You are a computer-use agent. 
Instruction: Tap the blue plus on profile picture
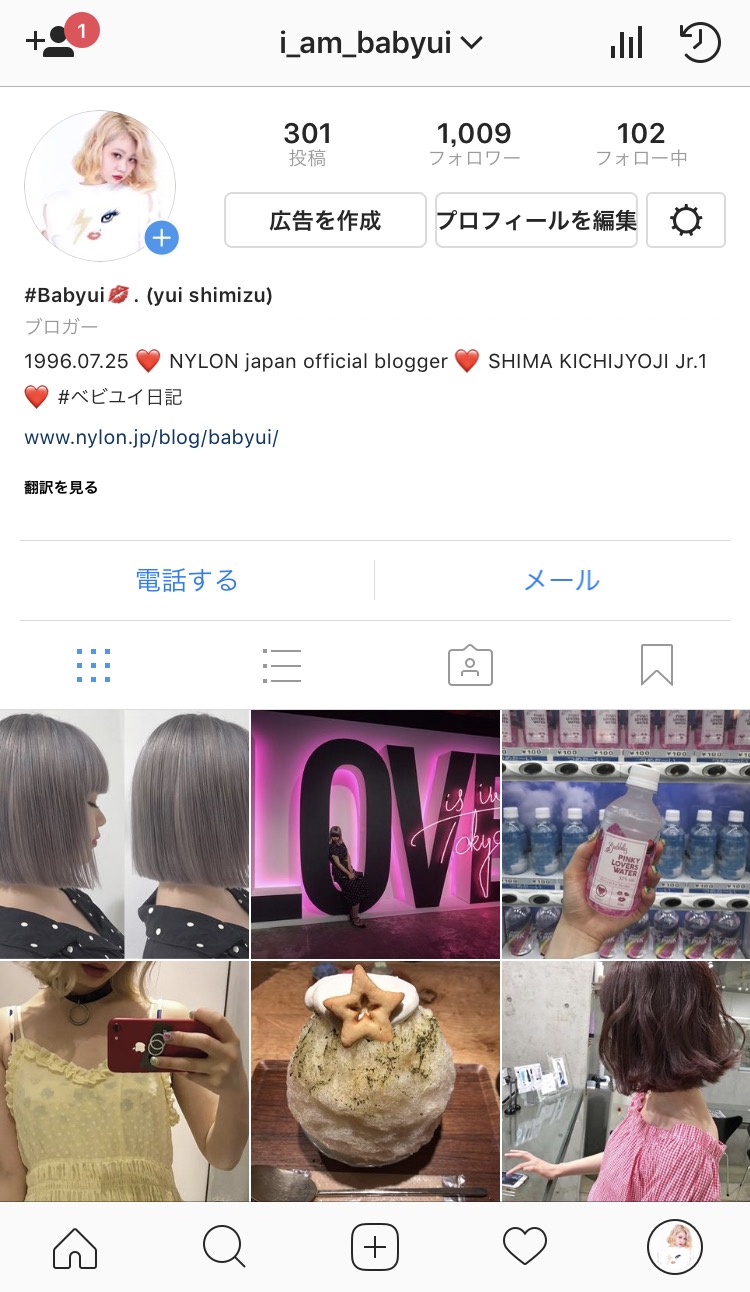tap(161, 238)
